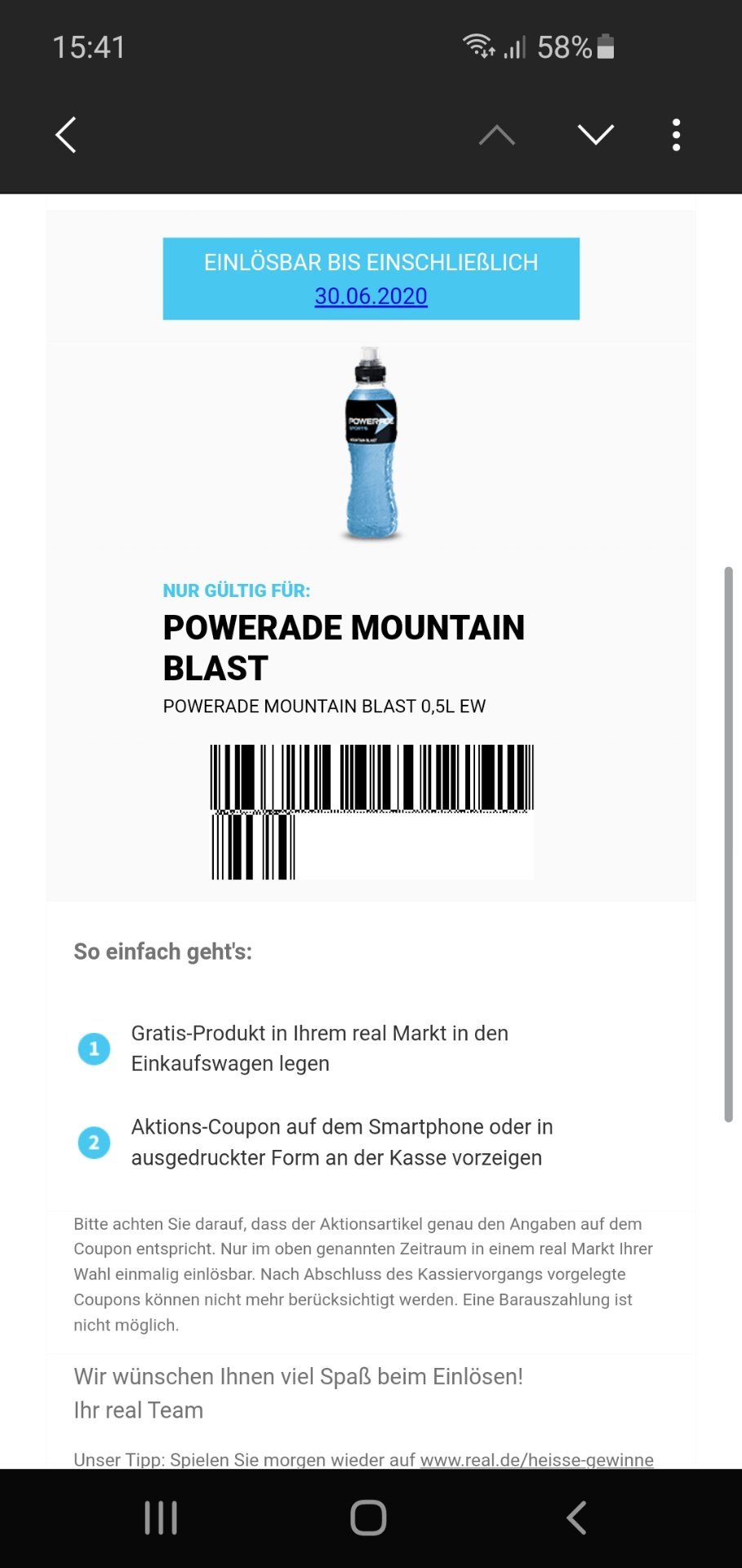Go to the previous email with up chevron
This screenshot has height=1568, width=742.
pos(497,135)
